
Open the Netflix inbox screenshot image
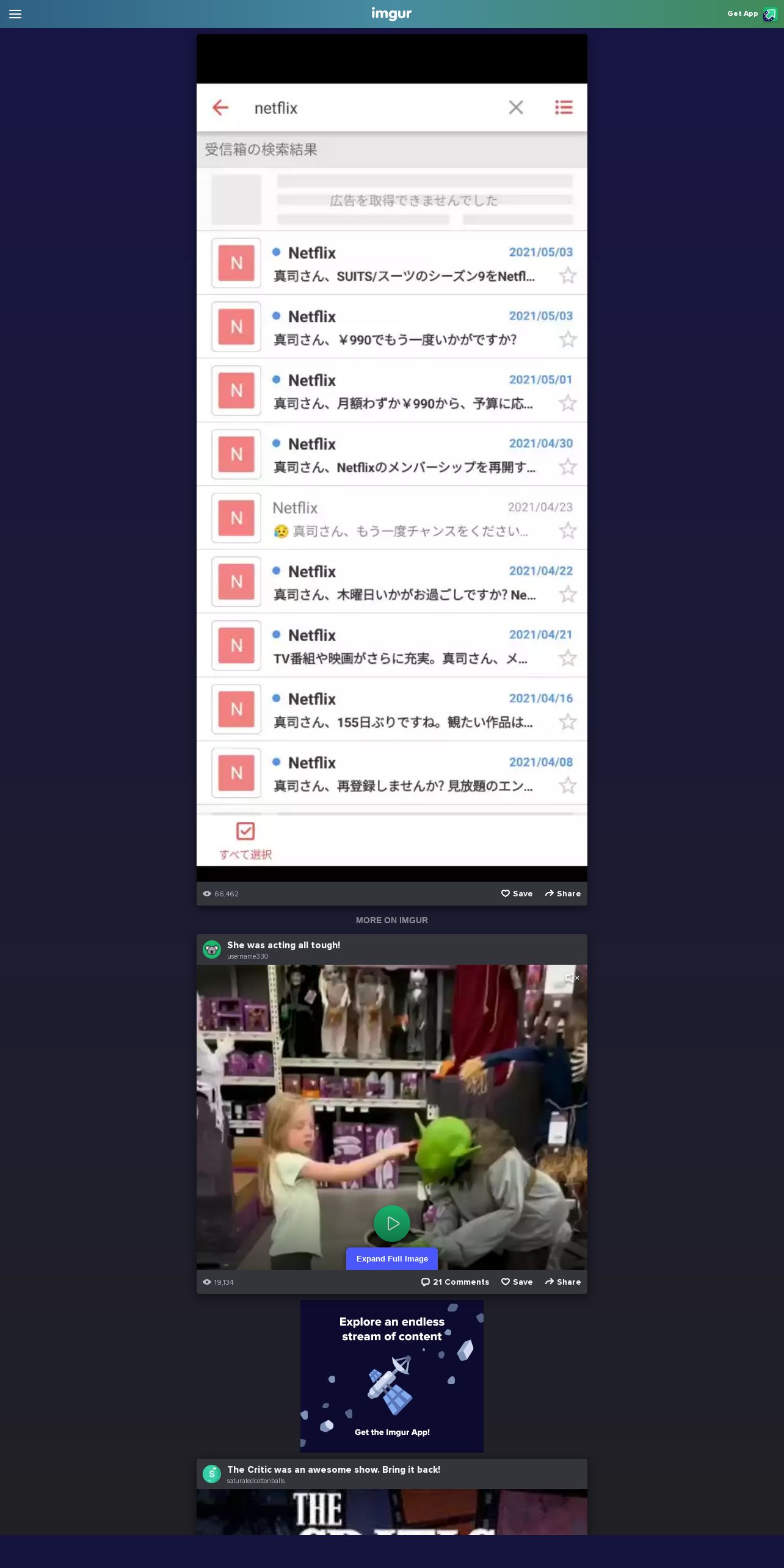pos(392,458)
